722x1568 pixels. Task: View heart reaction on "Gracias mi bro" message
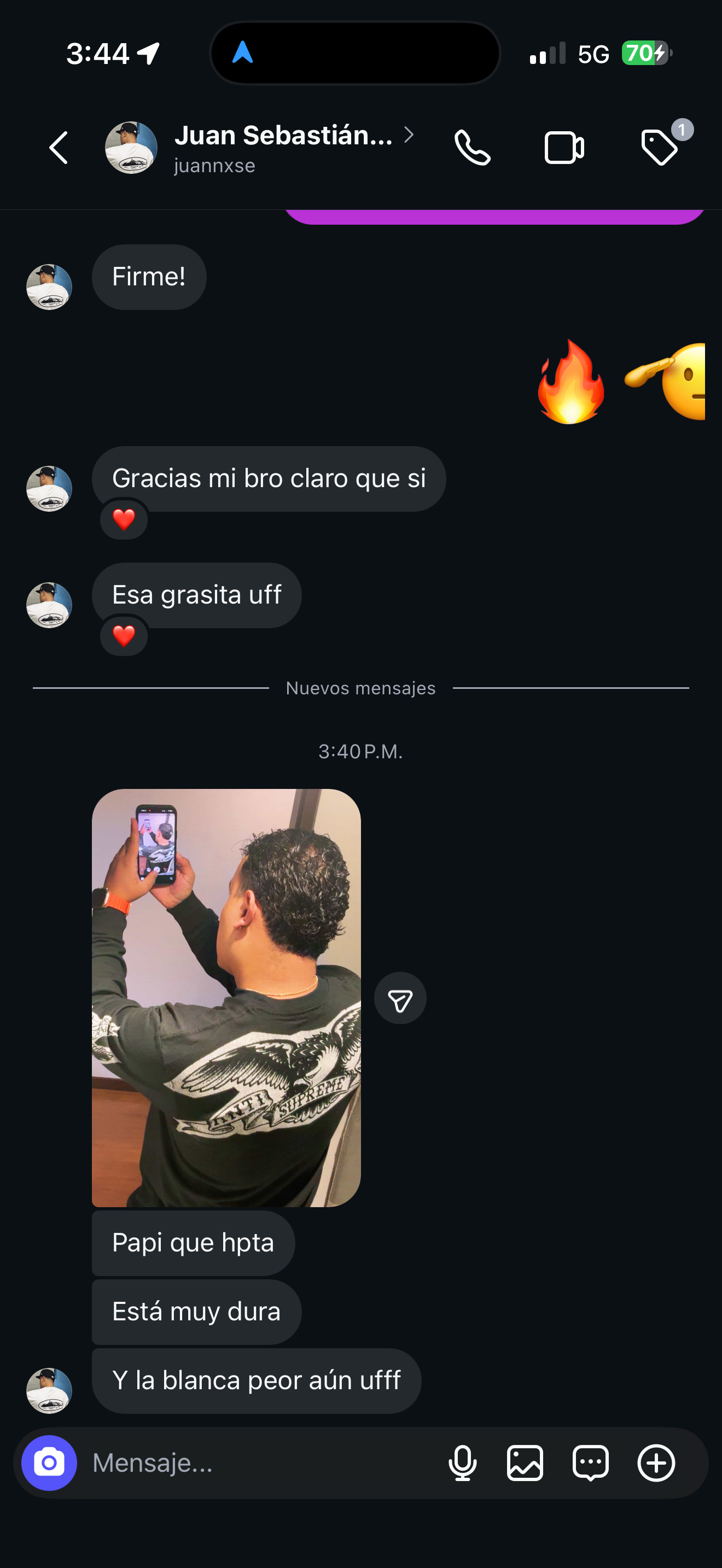124,519
